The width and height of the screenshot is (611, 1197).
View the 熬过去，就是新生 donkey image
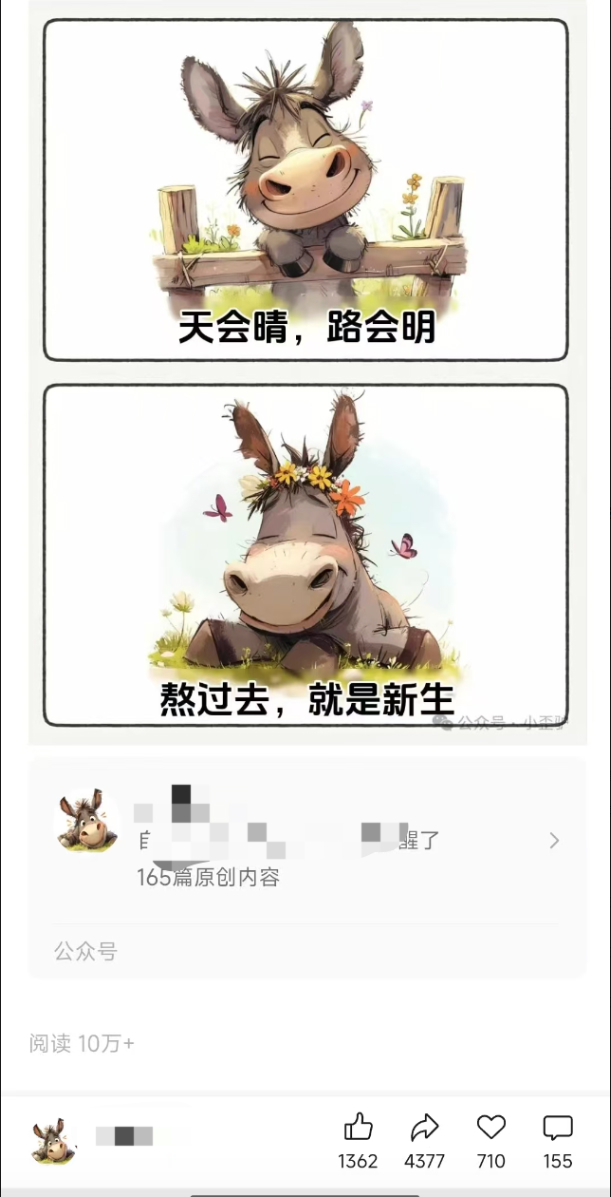(306, 555)
